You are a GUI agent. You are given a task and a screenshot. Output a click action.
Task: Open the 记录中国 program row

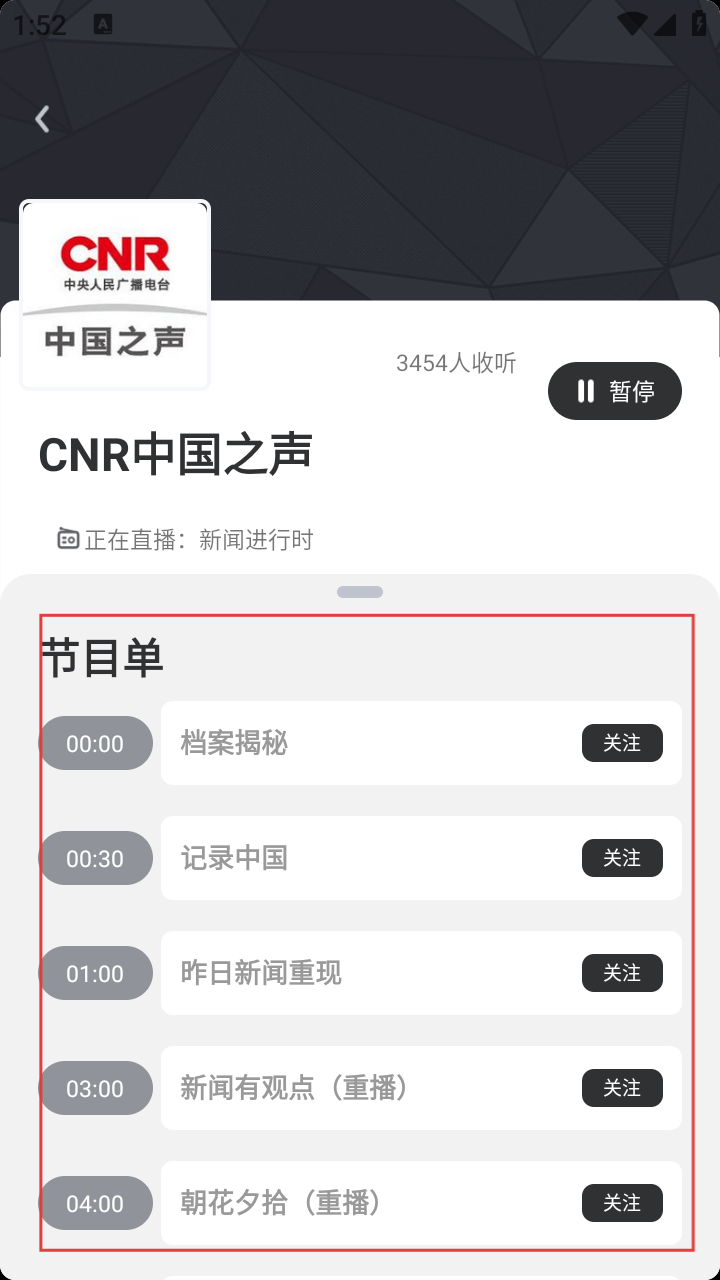pyautogui.click(x=370, y=858)
